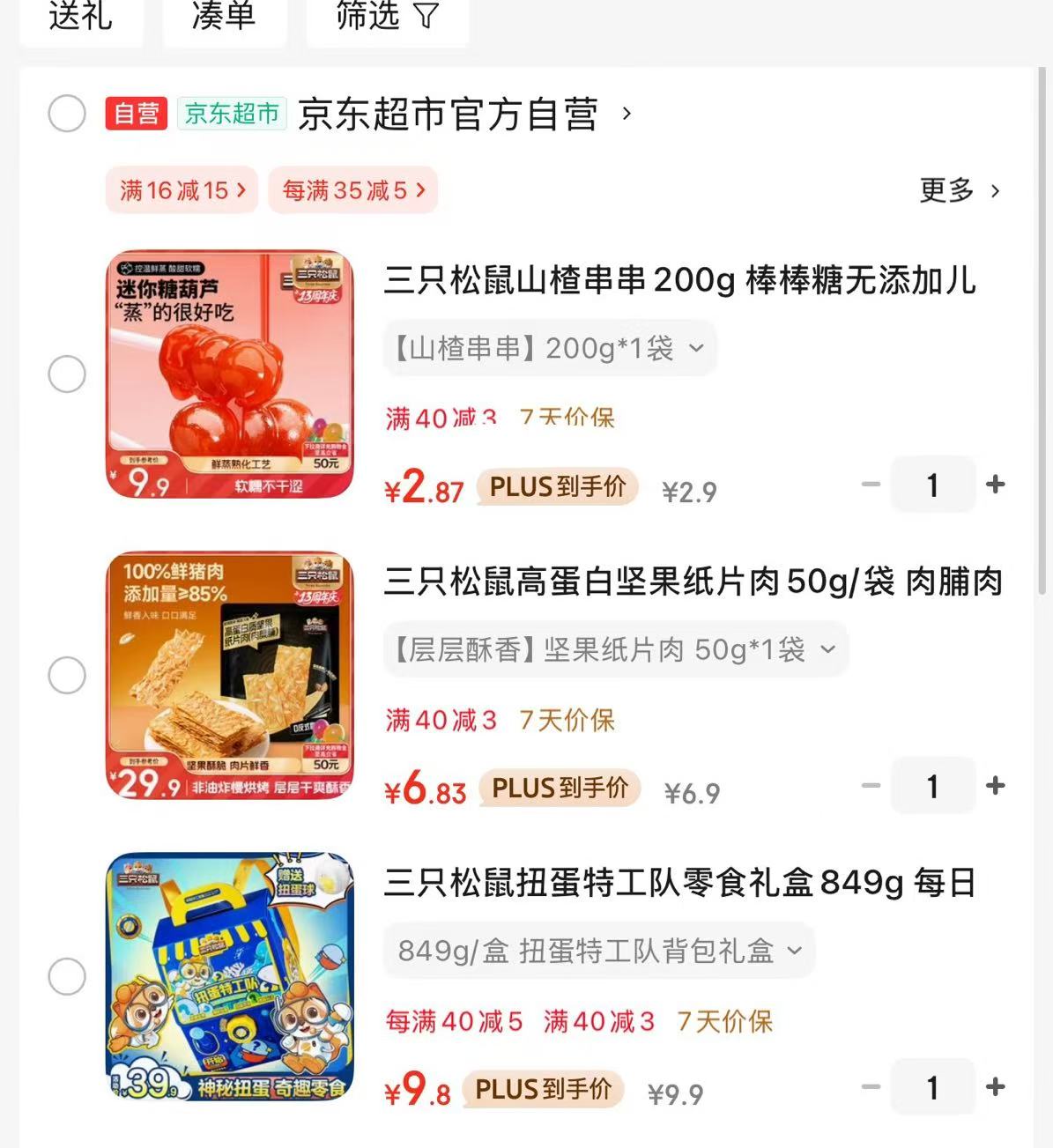
Task: Select the checkbox for 三只松鼠山楂串串
Action: (67, 374)
